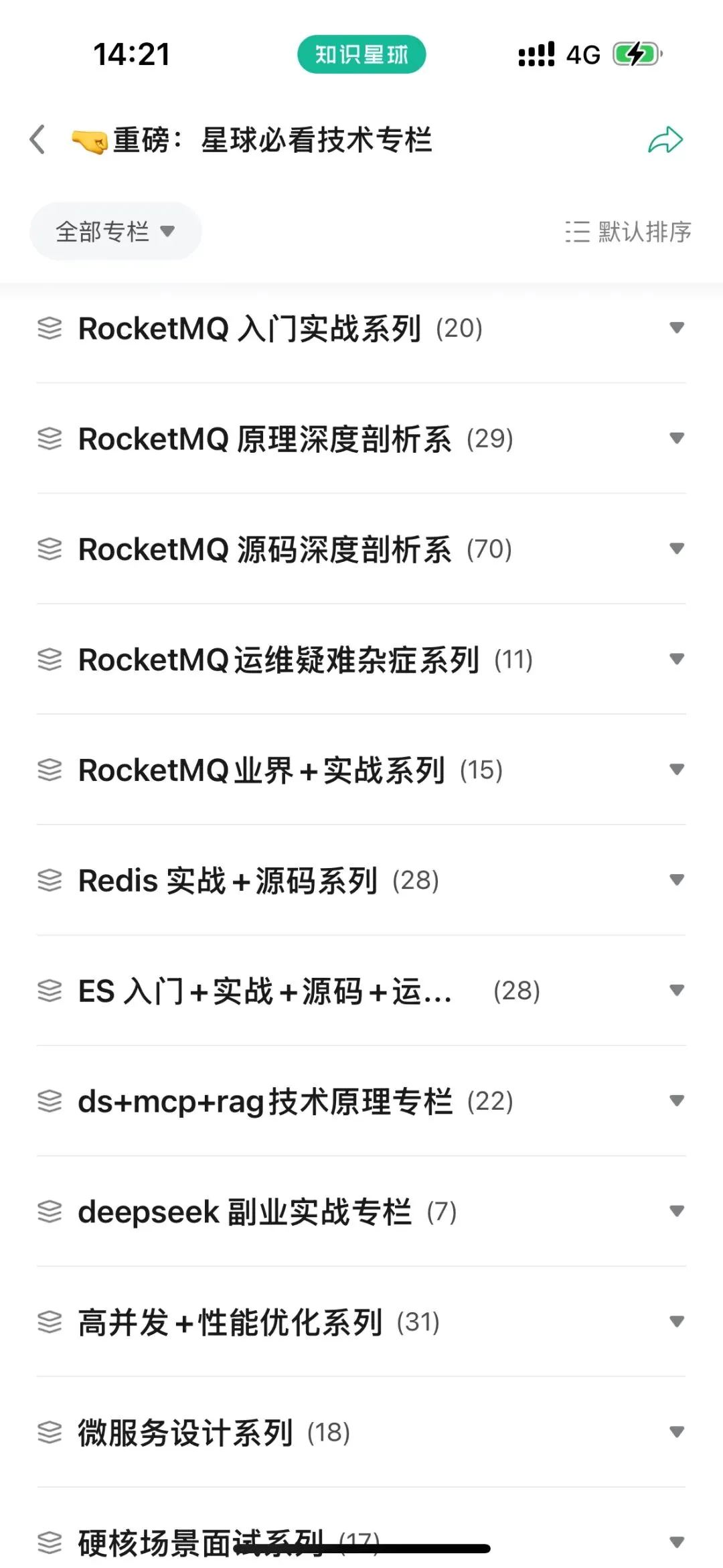Expand ds+mcp+rag 技术原理专栏

677,1100
